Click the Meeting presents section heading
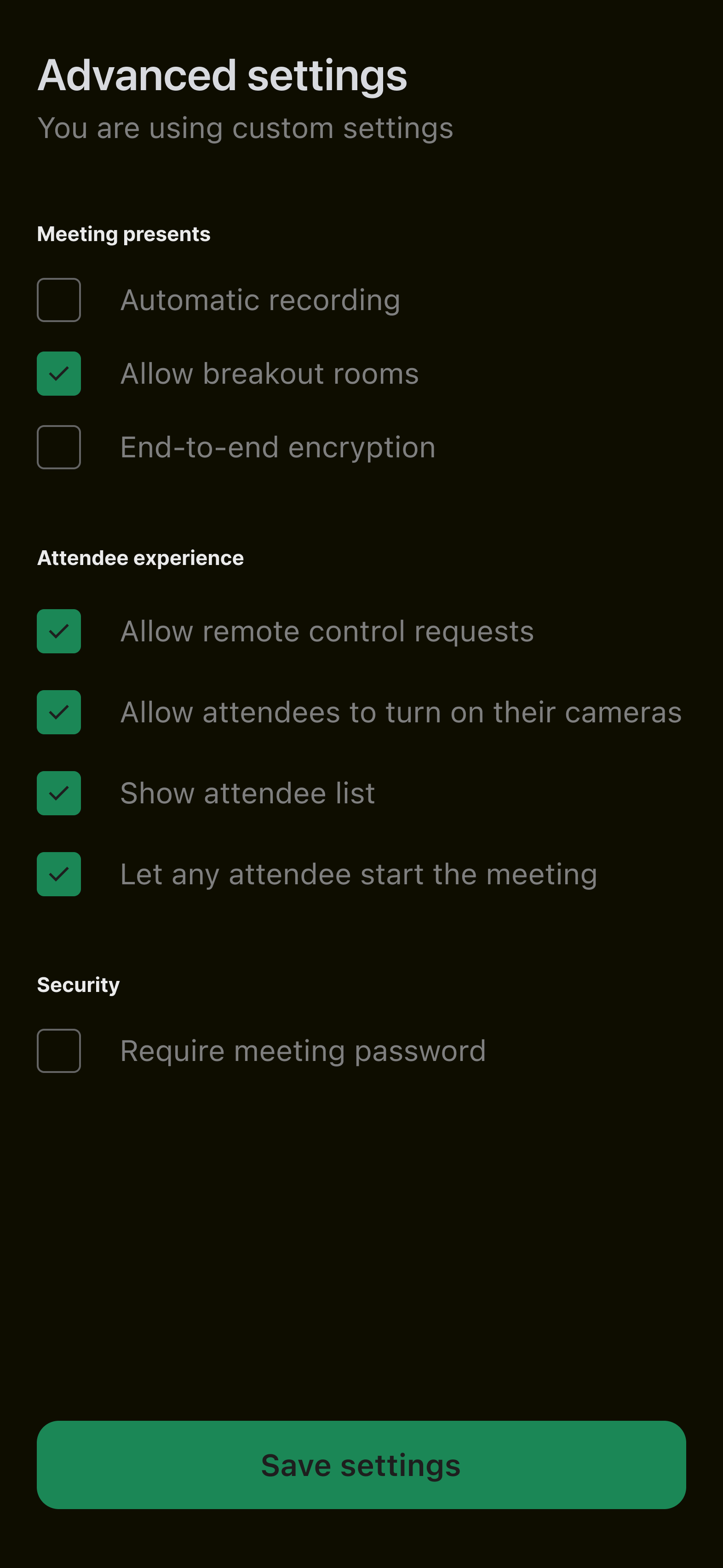723x1568 pixels. (124, 234)
